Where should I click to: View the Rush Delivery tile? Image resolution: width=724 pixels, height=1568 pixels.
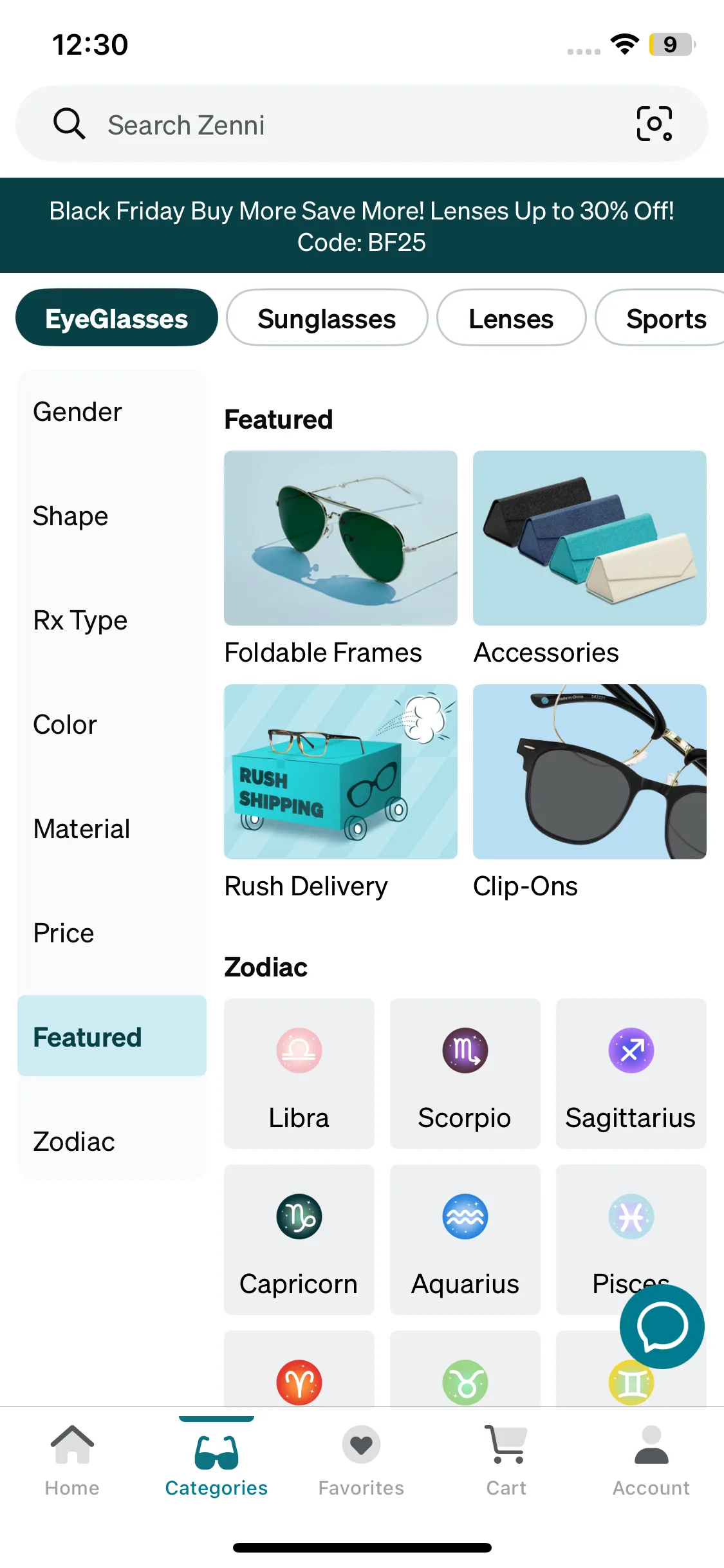click(340, 772)
